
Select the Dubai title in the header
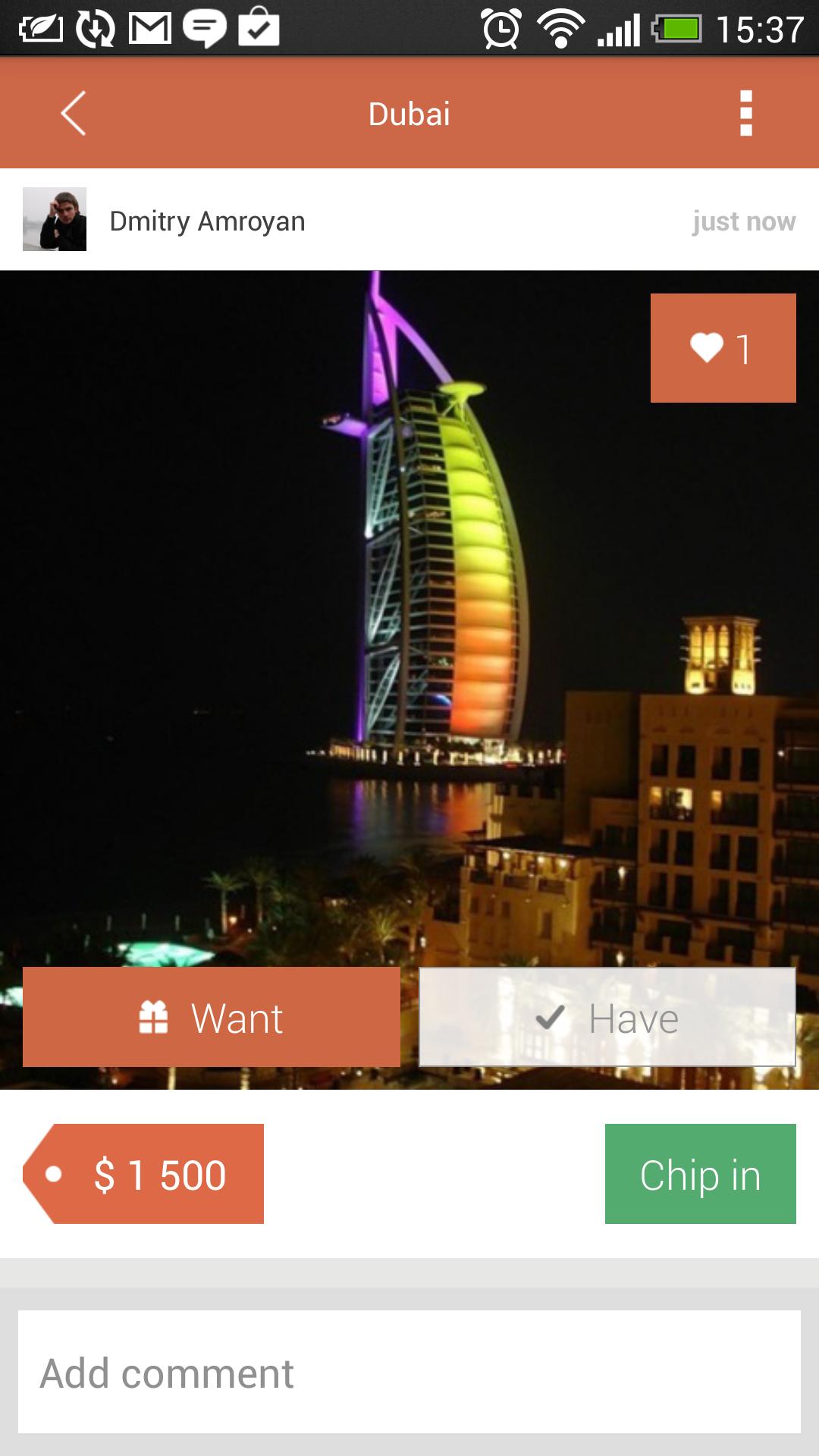409,114
